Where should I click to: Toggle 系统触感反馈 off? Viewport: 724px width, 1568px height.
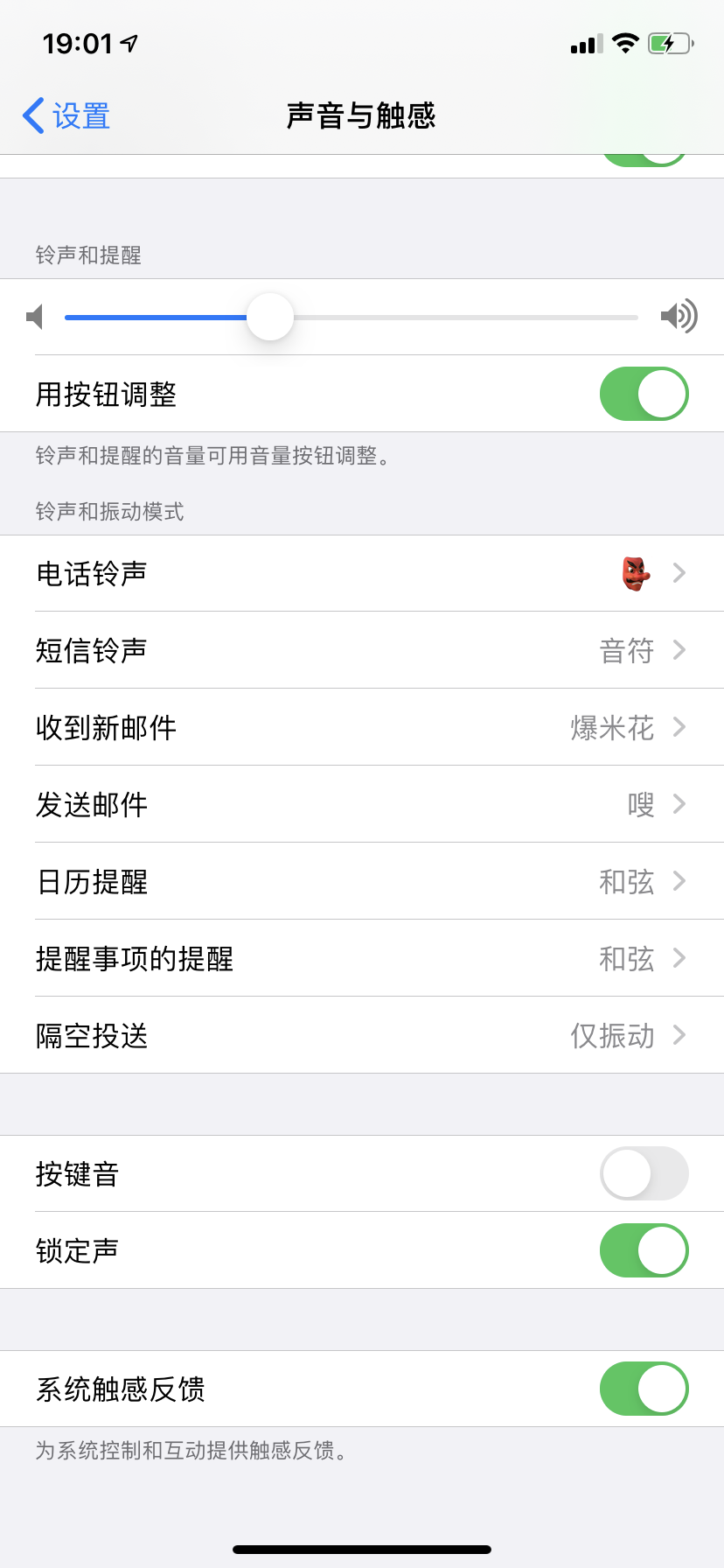click(x=644, y=1389)
